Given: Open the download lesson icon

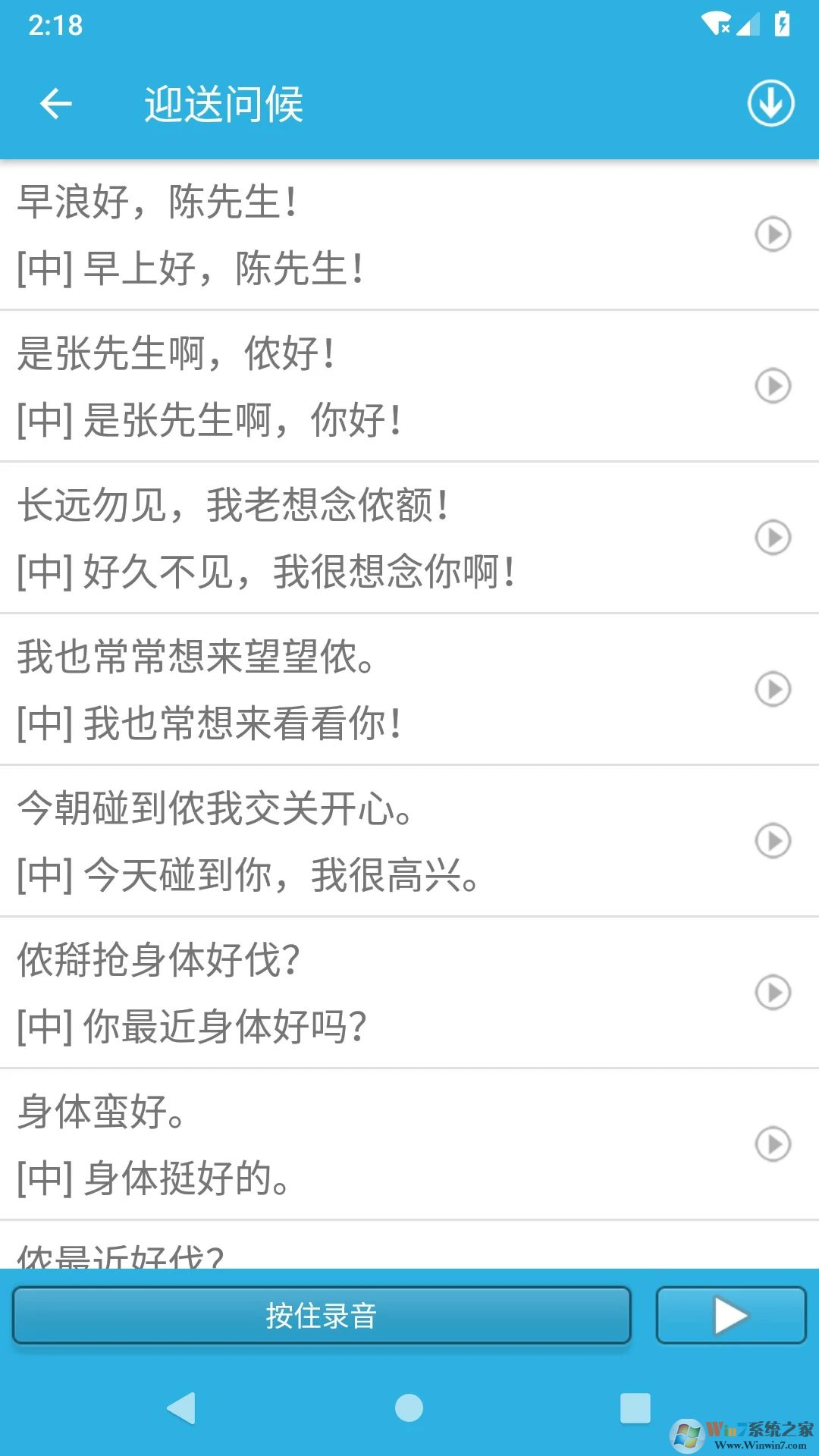Looking at the screenshot, I should tap(770, 104).
